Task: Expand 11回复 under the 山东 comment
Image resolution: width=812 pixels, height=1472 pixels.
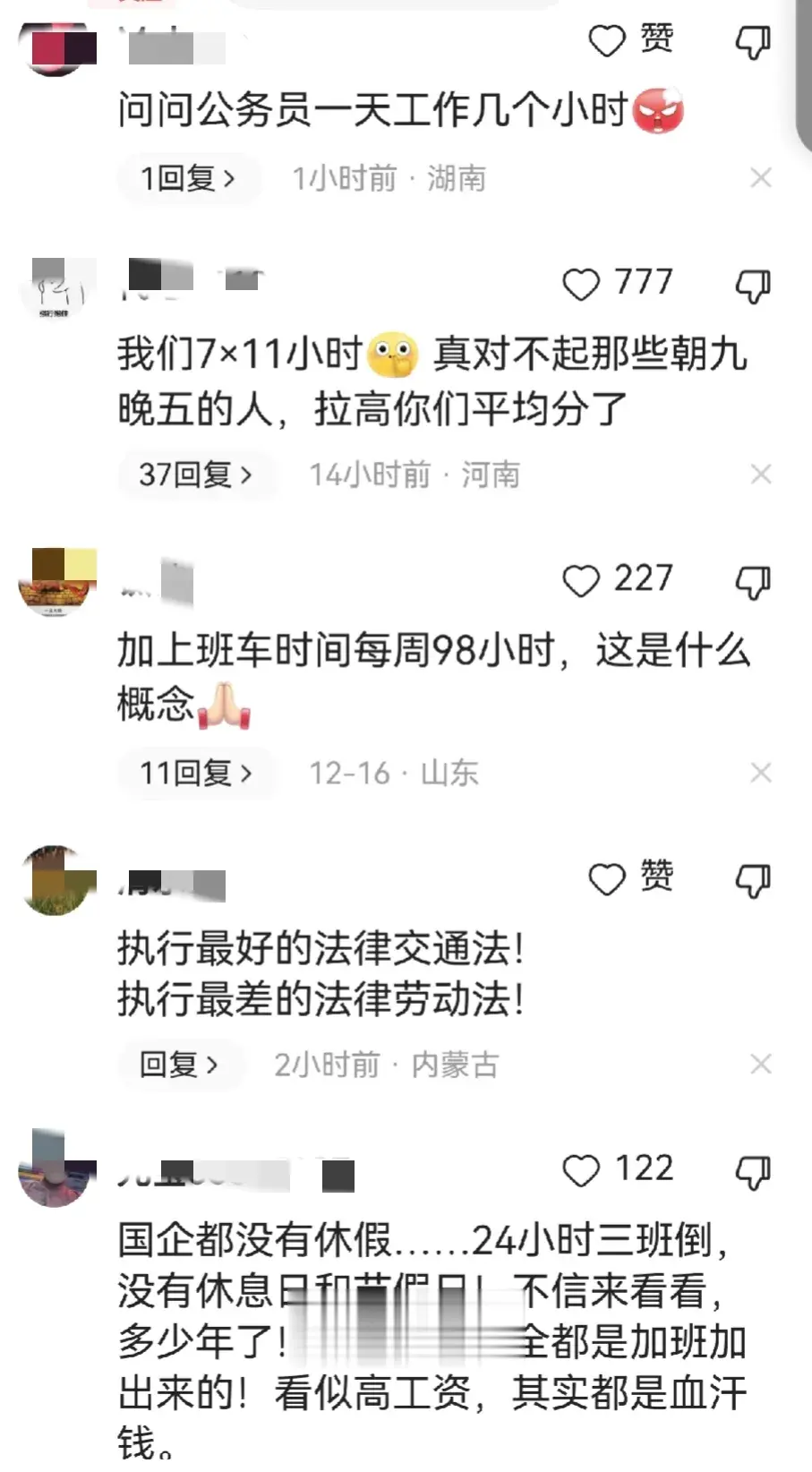Action: [x=195, y=772]
